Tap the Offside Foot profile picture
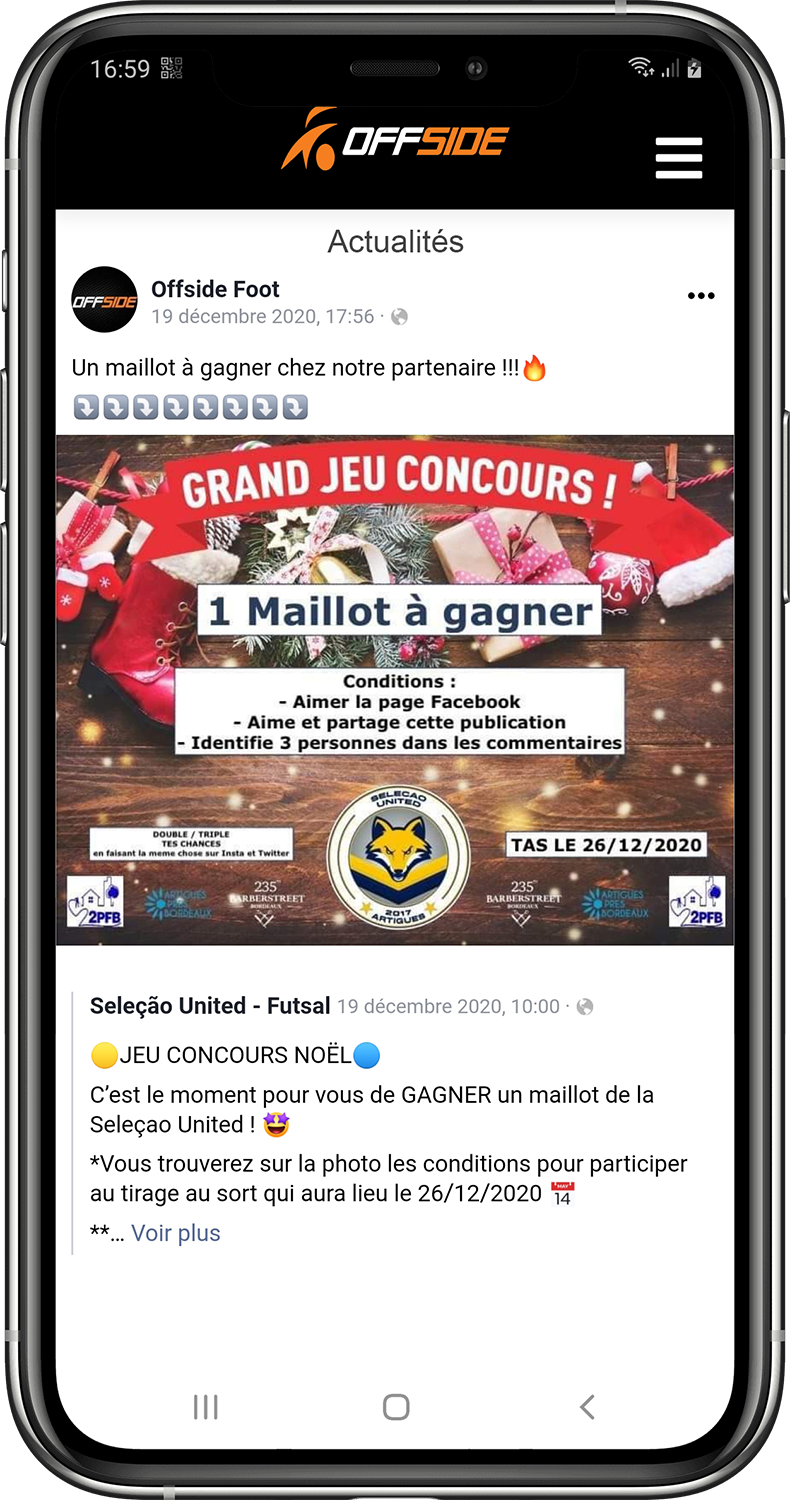Screen dimensions: 790x1500 click(104, 300)
